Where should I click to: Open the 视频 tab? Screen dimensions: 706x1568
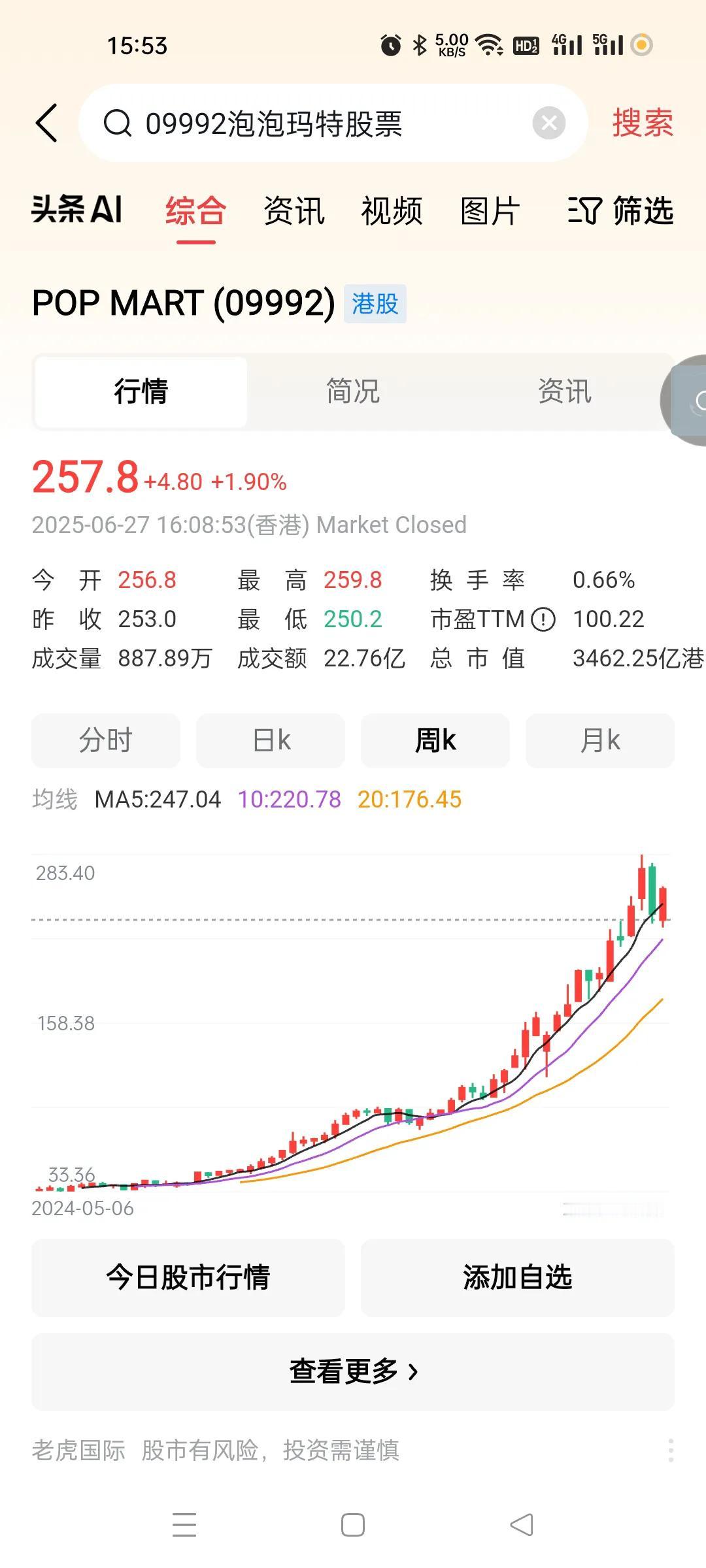(392, 210)
